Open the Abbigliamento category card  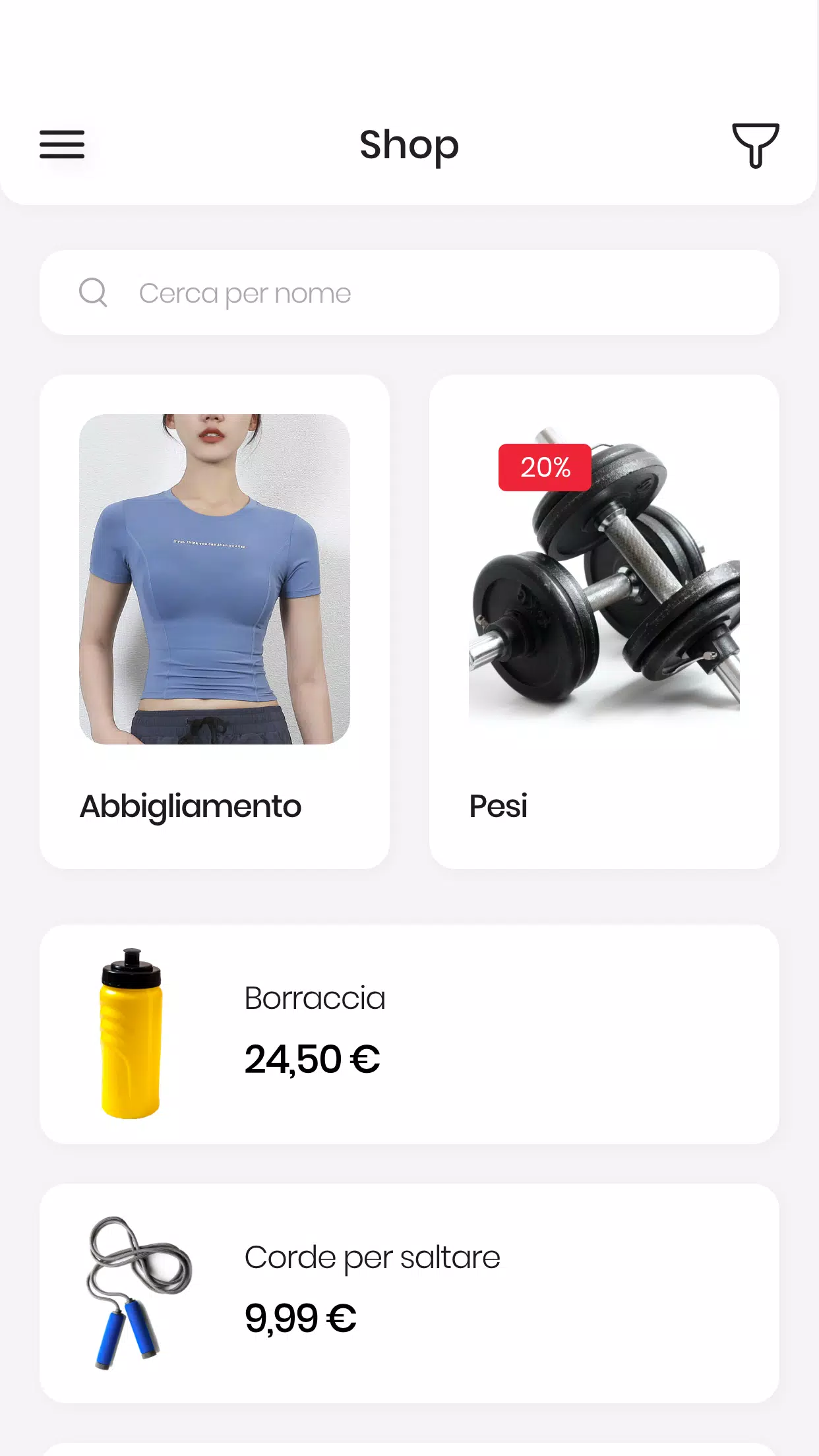click(x=214, y=622)
